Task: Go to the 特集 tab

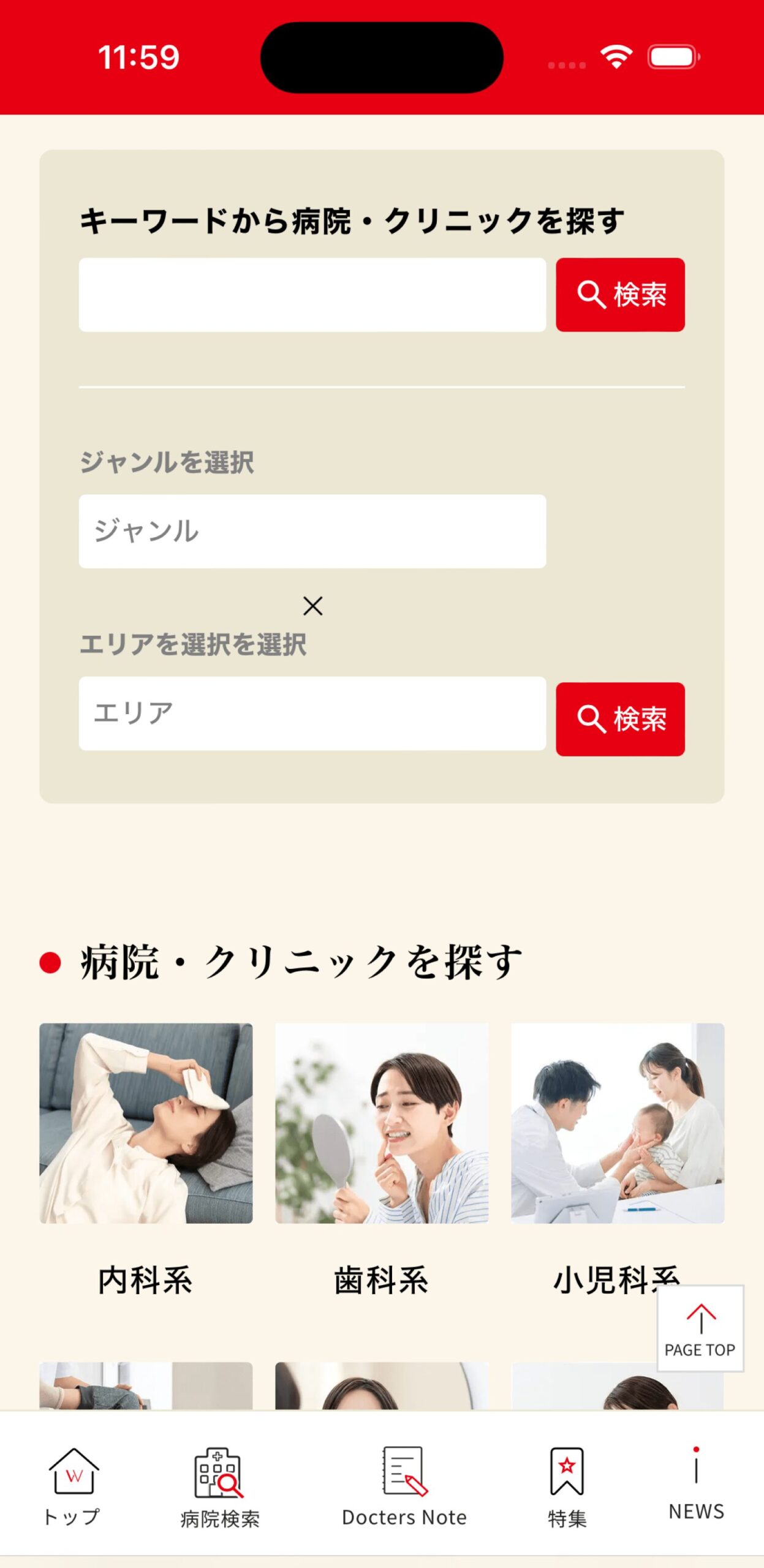Action: (x=567, y=1487)
